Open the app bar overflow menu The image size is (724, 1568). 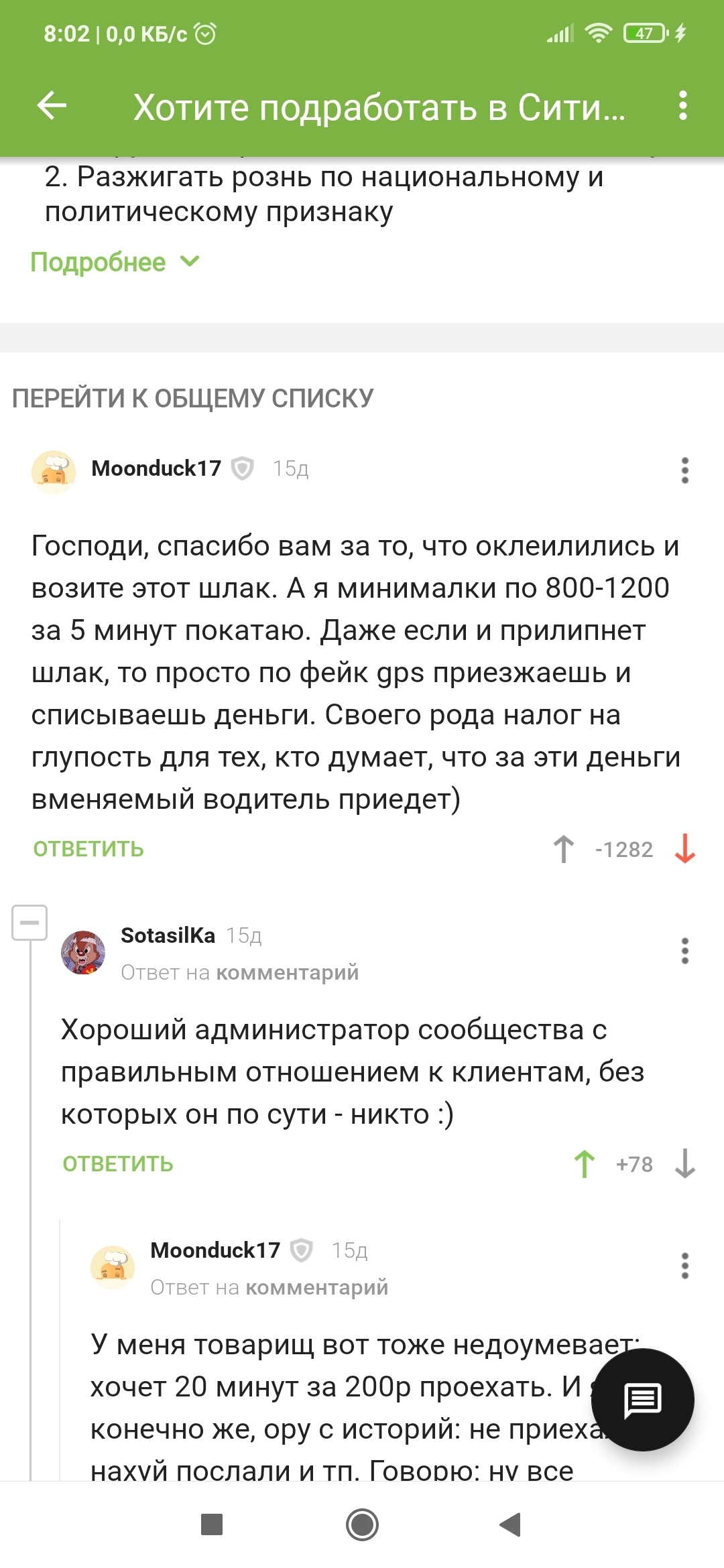(x=682, y=106)
